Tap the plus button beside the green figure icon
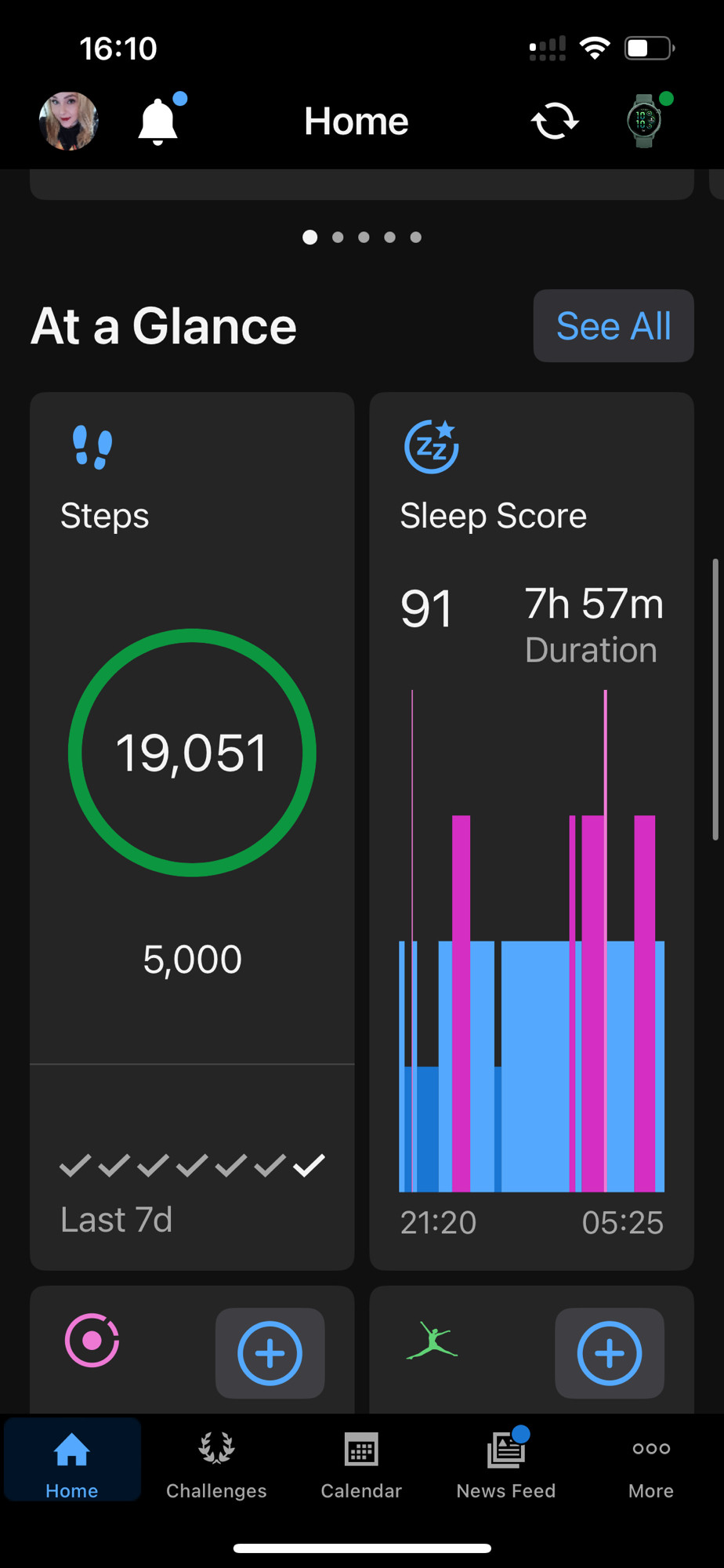 [x=610, y=1353]
